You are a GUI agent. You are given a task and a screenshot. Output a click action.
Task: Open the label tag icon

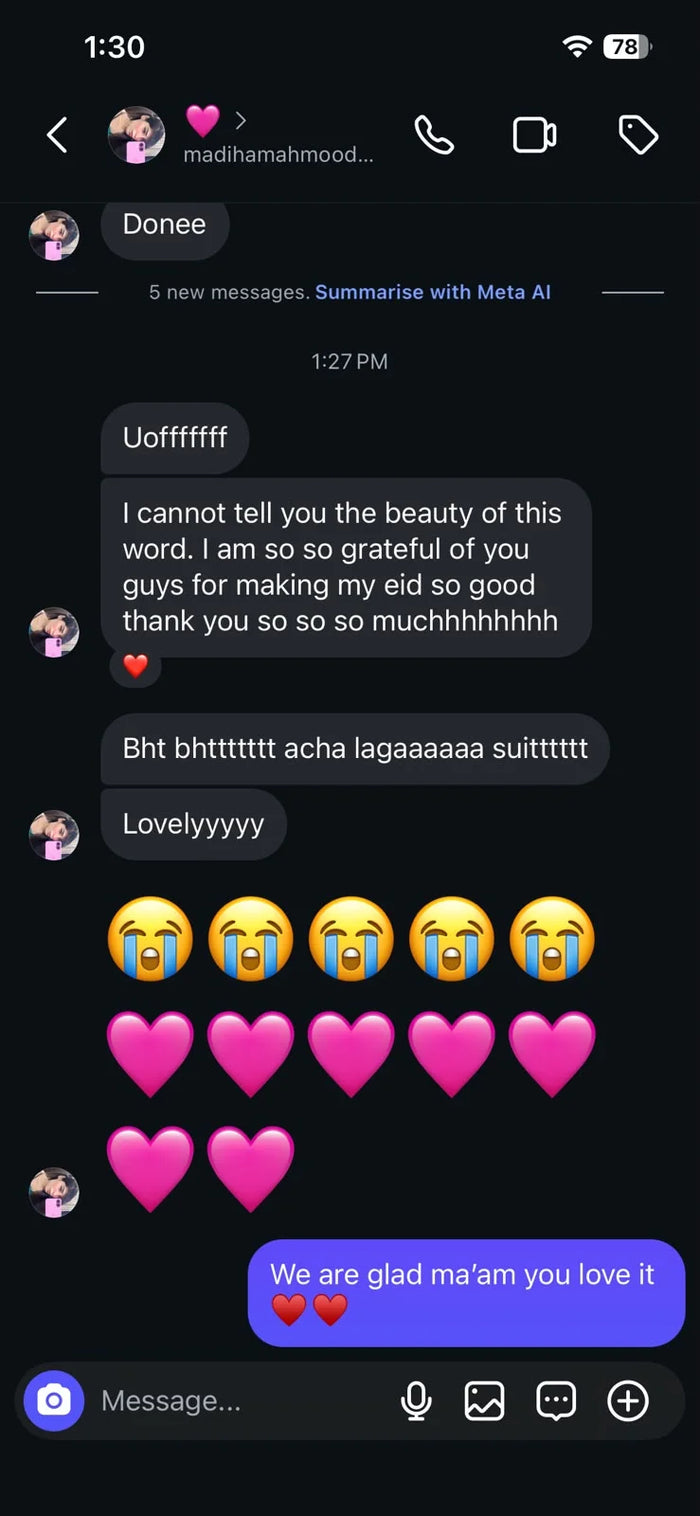tap(638, 135)
